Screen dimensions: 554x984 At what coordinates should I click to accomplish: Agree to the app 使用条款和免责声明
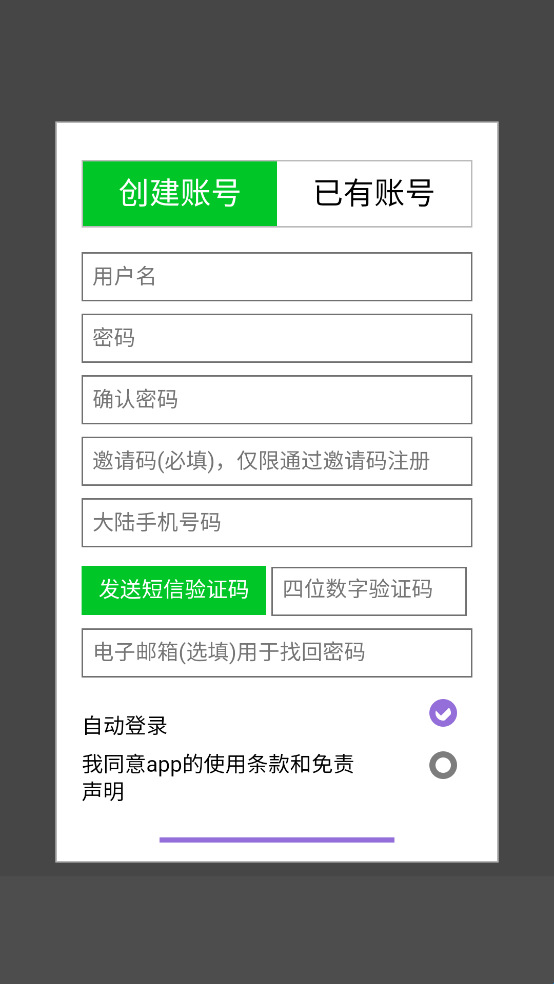click(443, 766)
